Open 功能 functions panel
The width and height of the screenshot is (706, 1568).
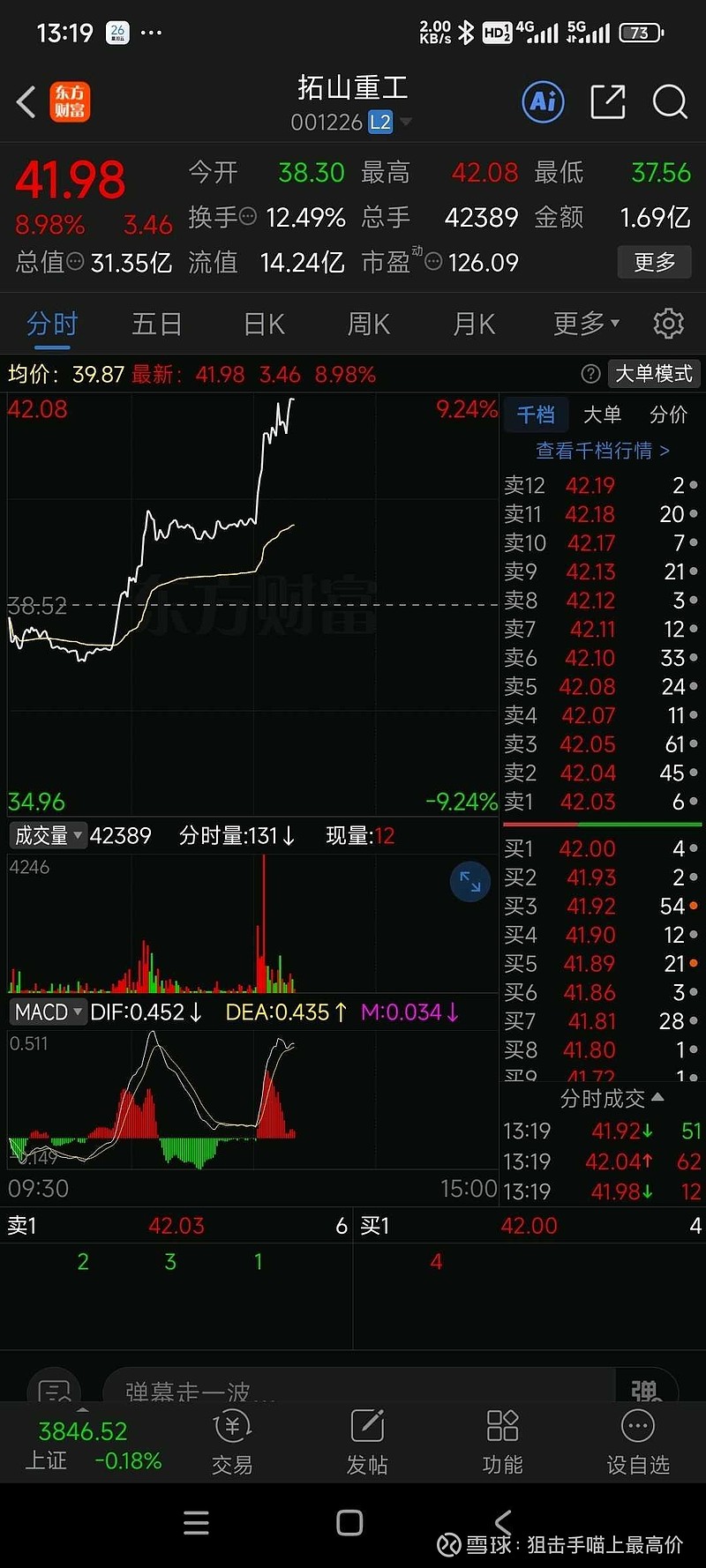coord(502,1442)
